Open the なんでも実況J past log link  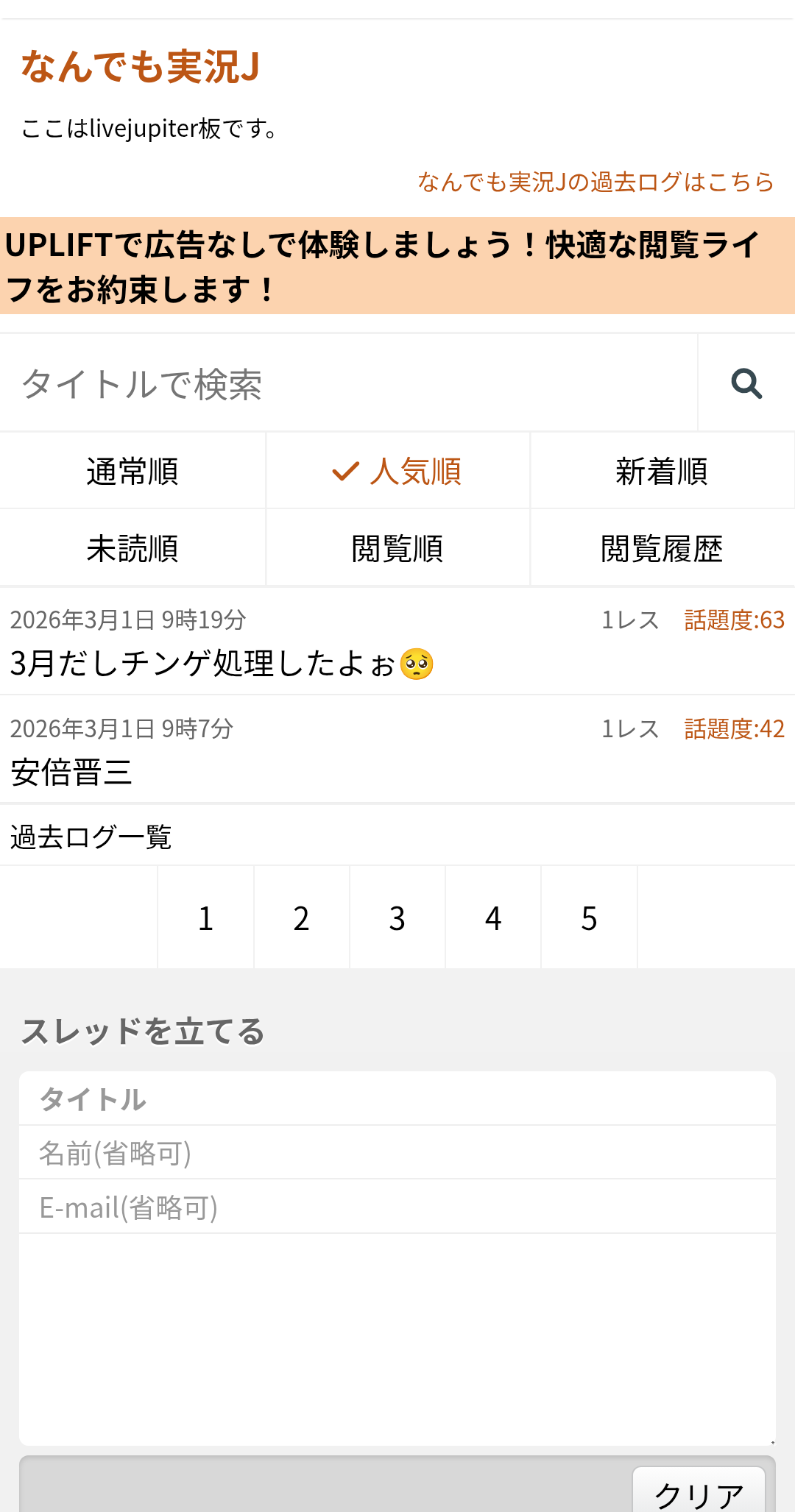(x=596, y=182)
